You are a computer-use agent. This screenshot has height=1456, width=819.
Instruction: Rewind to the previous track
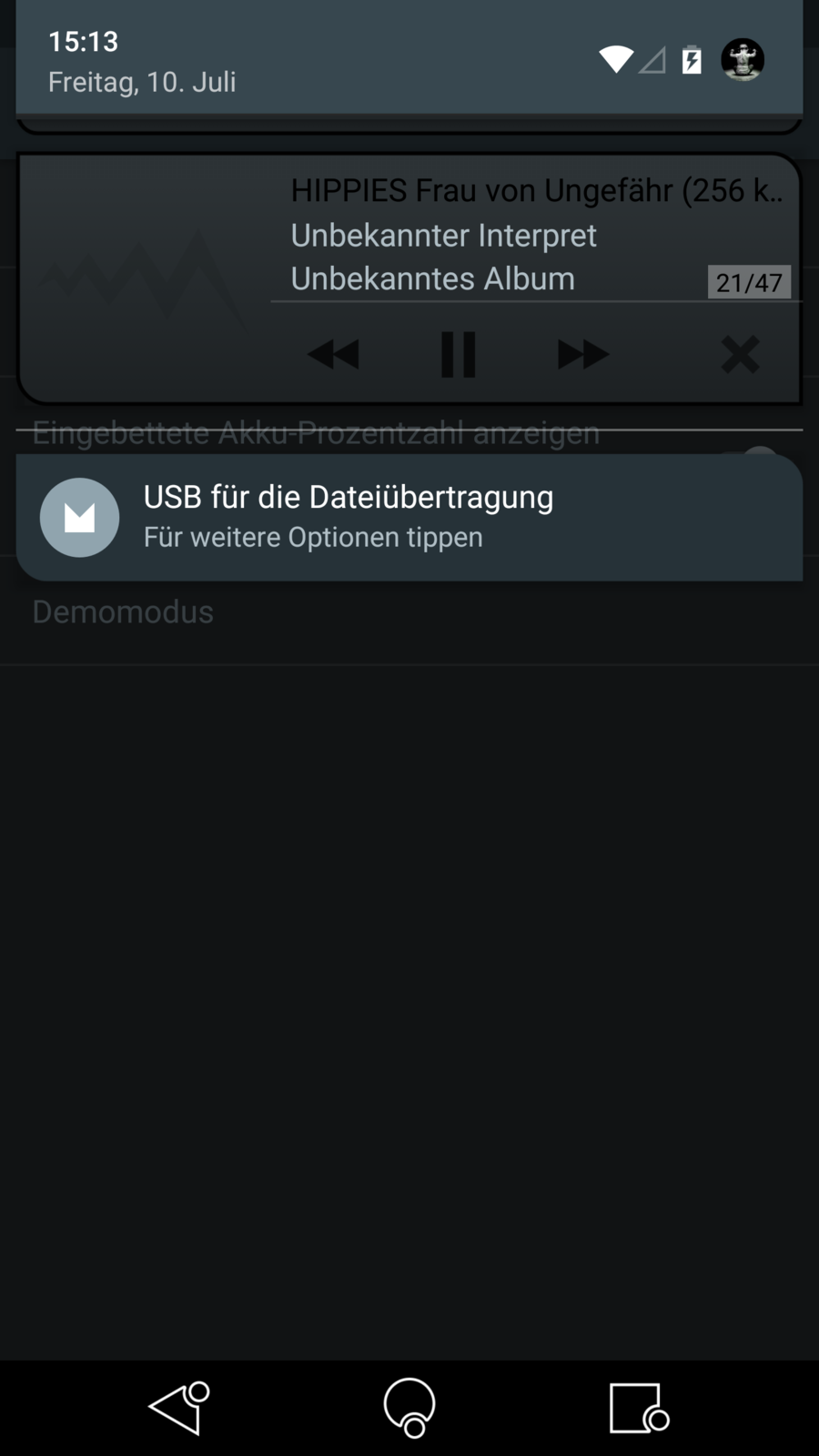coord(334,354)
